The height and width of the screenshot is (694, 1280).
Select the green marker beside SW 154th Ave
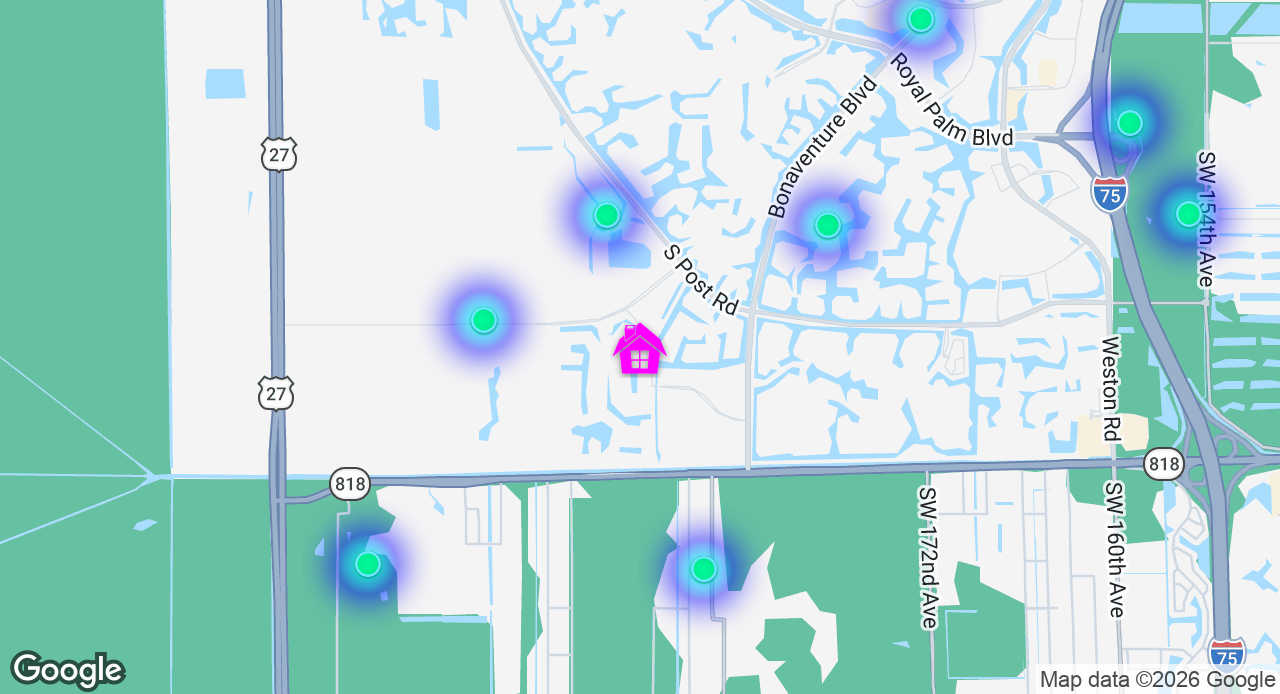click(x=1188, y=214)
